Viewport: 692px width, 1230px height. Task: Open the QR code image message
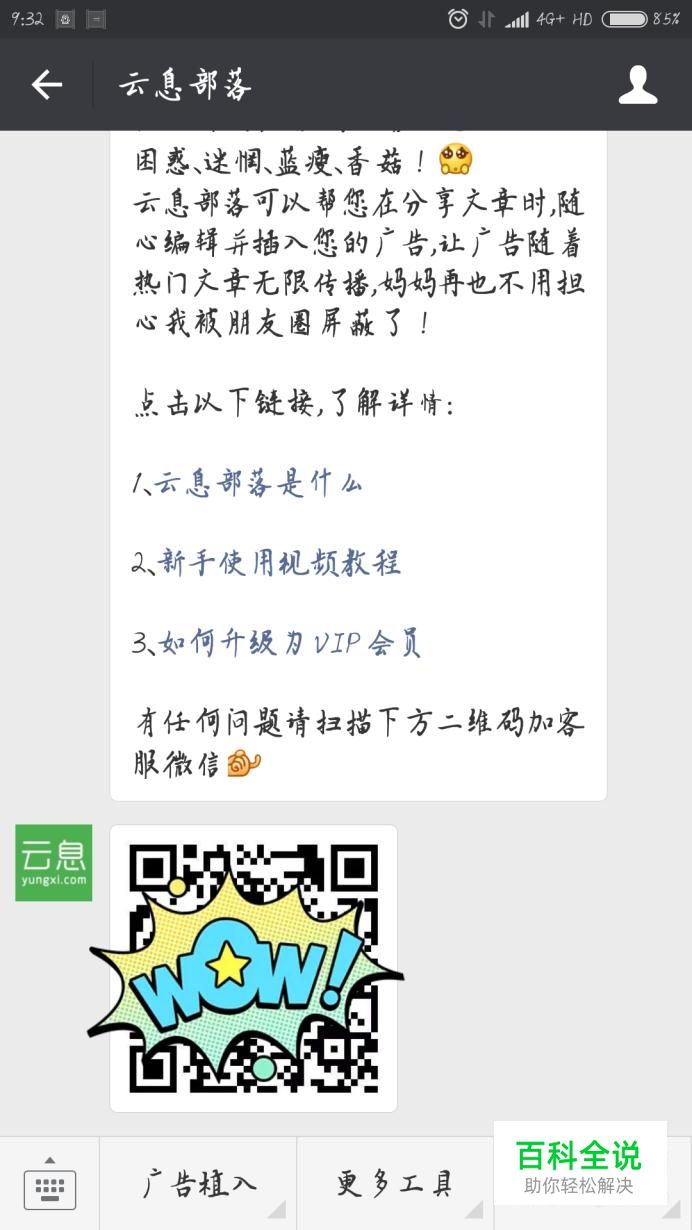point(253,968)
